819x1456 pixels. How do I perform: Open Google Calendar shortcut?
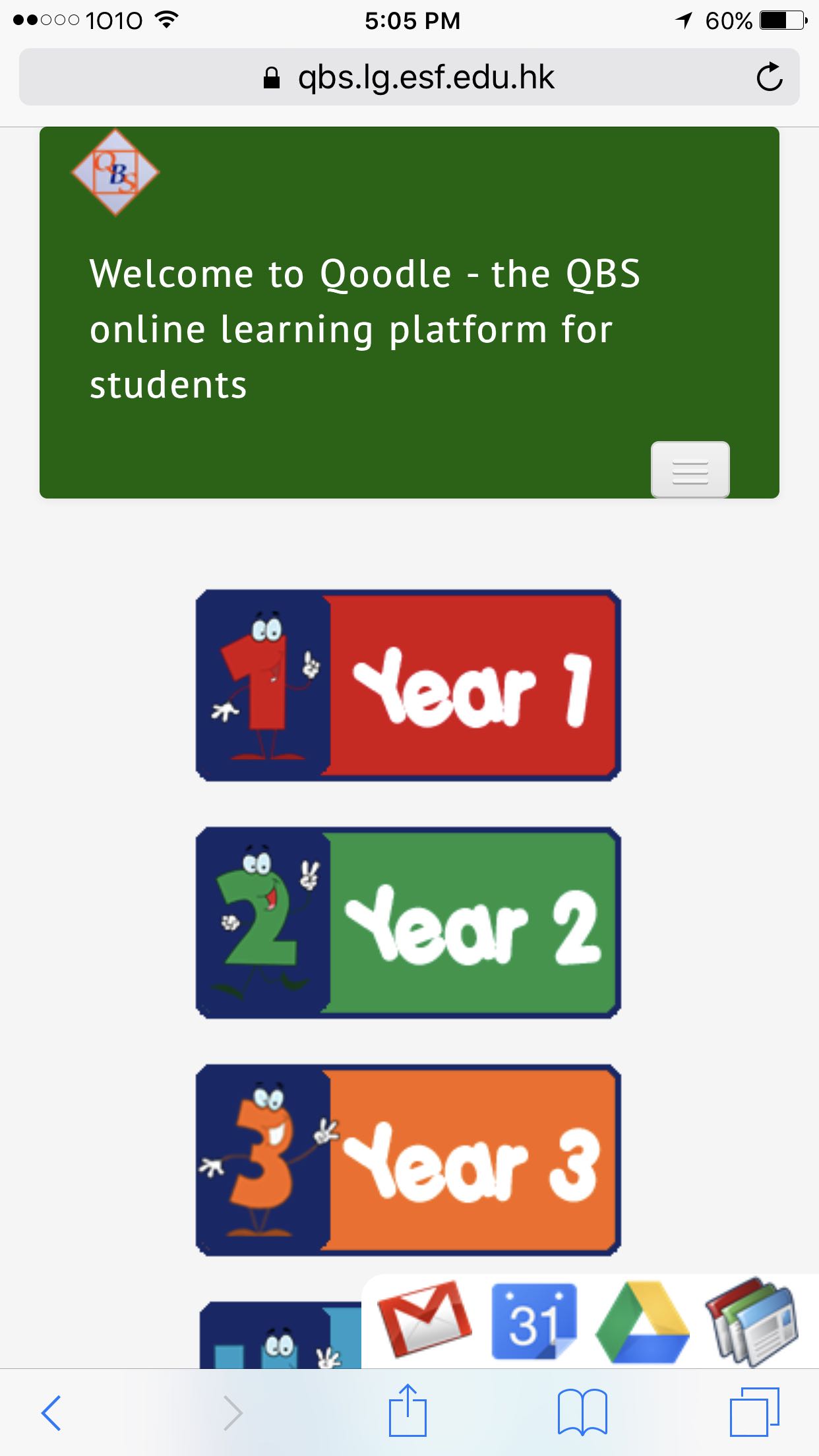click(533, 1321)
